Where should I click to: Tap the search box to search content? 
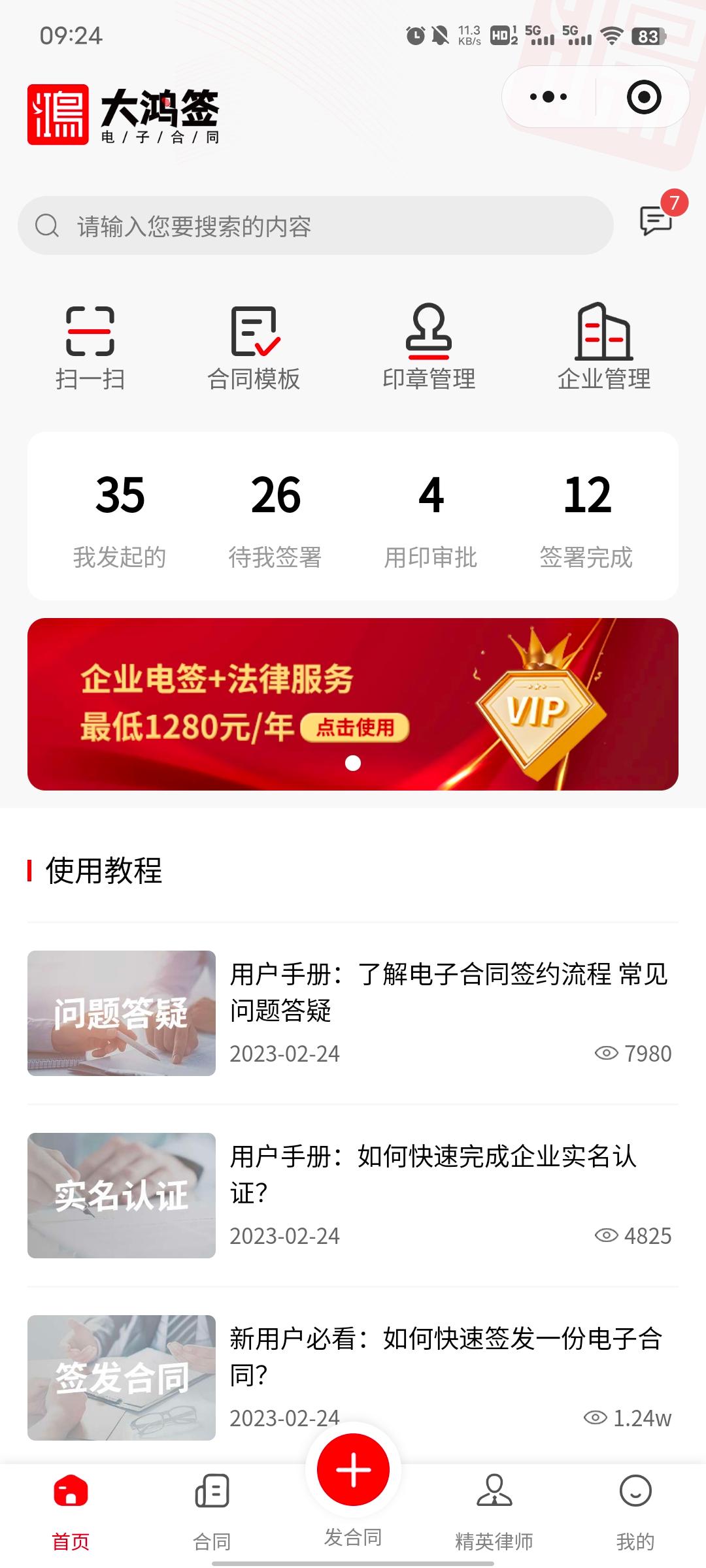coord(315,226)
